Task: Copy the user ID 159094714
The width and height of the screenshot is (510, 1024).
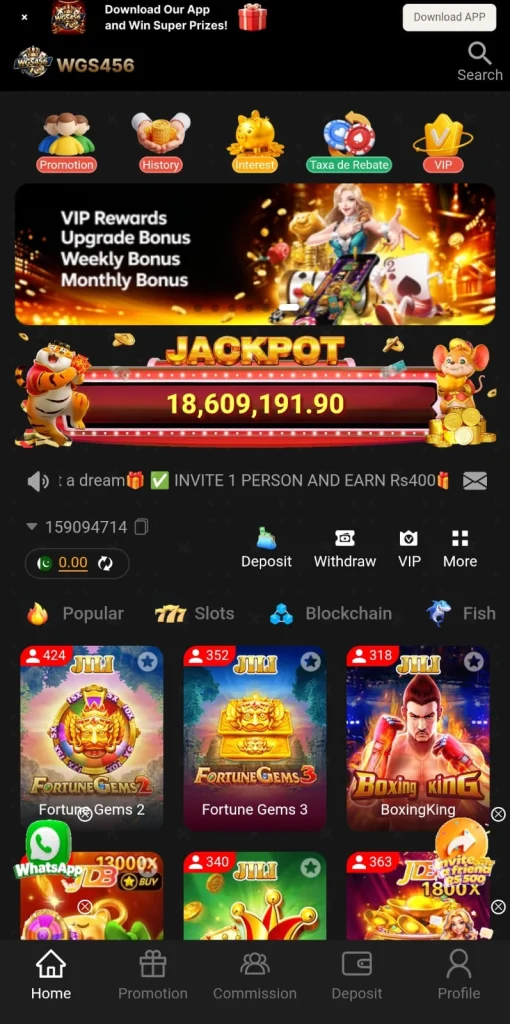Action: (141, 527)
